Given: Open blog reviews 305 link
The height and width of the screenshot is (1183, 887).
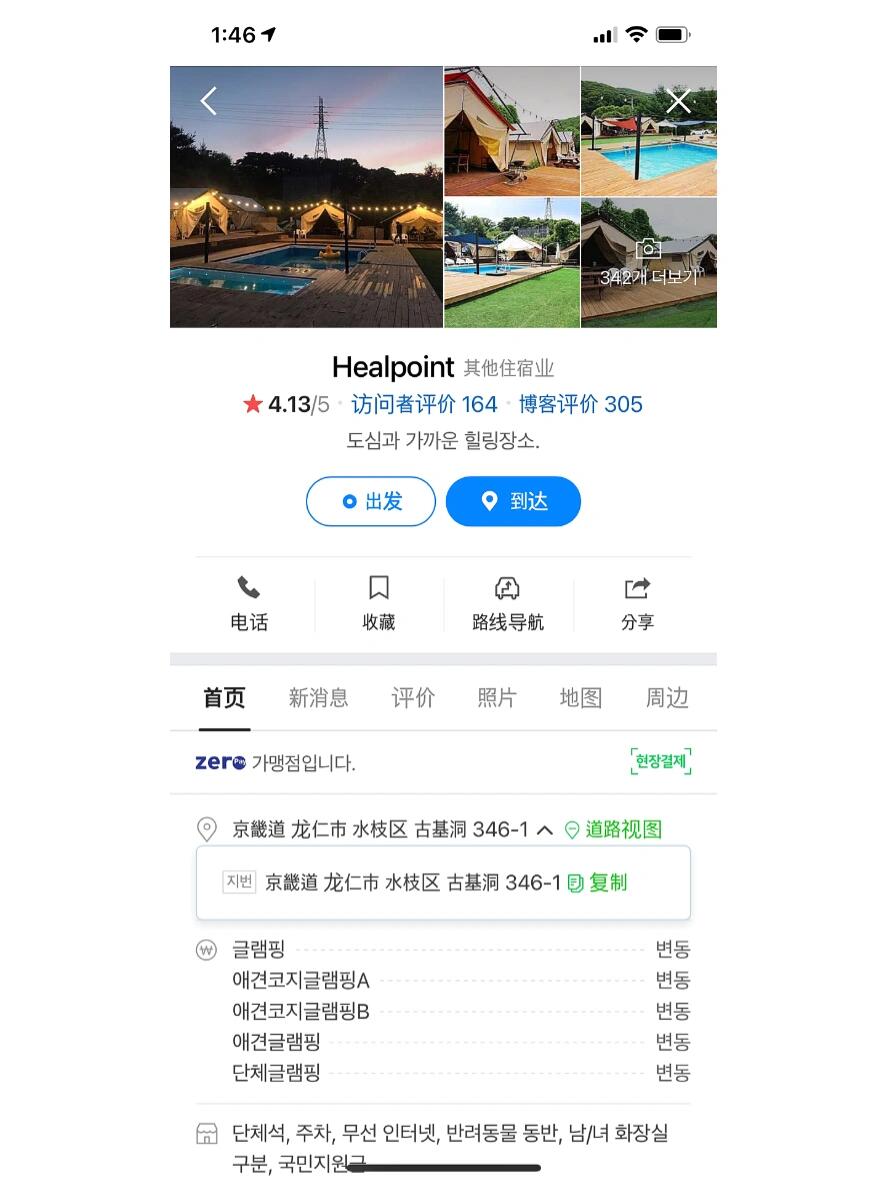Looking at the screenshot, I should pyautogui.click(x=580, y=404).
